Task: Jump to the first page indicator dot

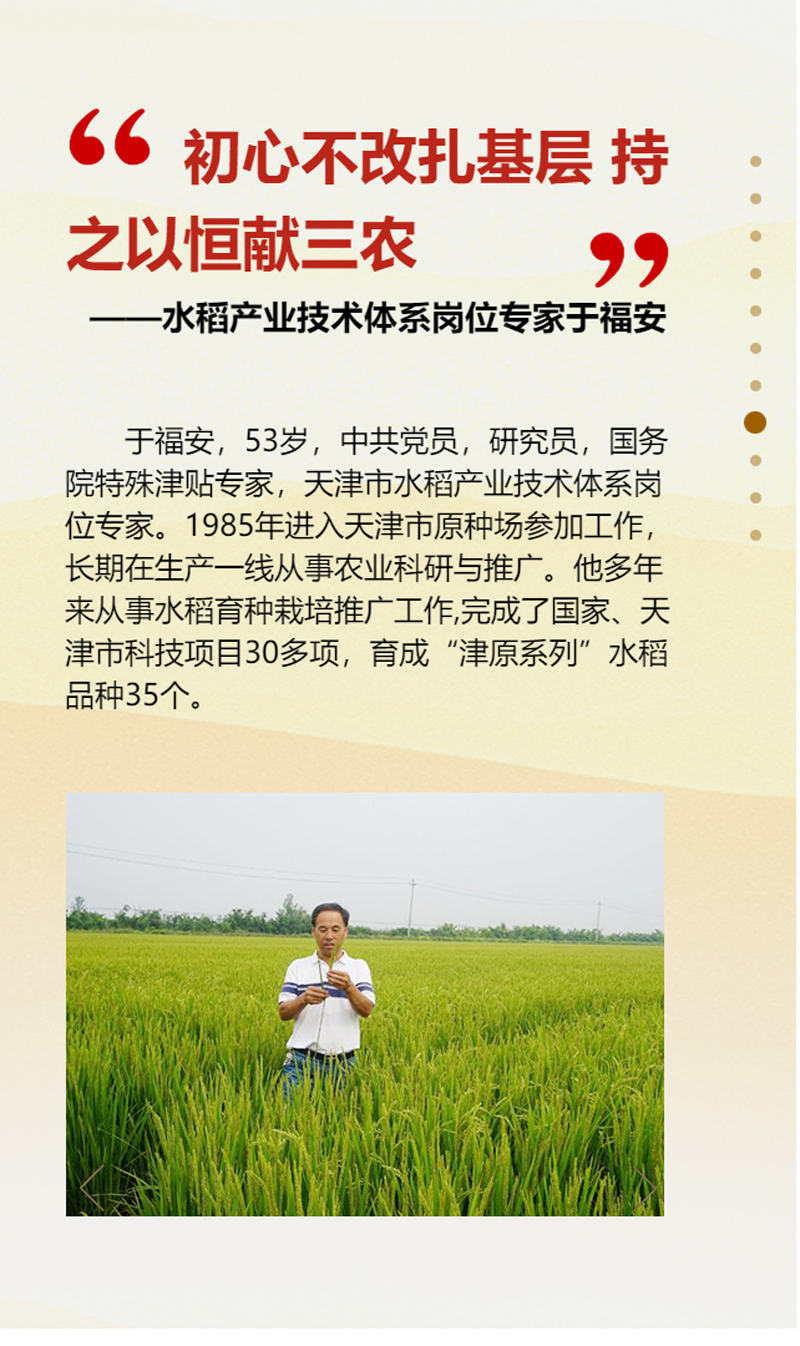Action: (756, 161)
